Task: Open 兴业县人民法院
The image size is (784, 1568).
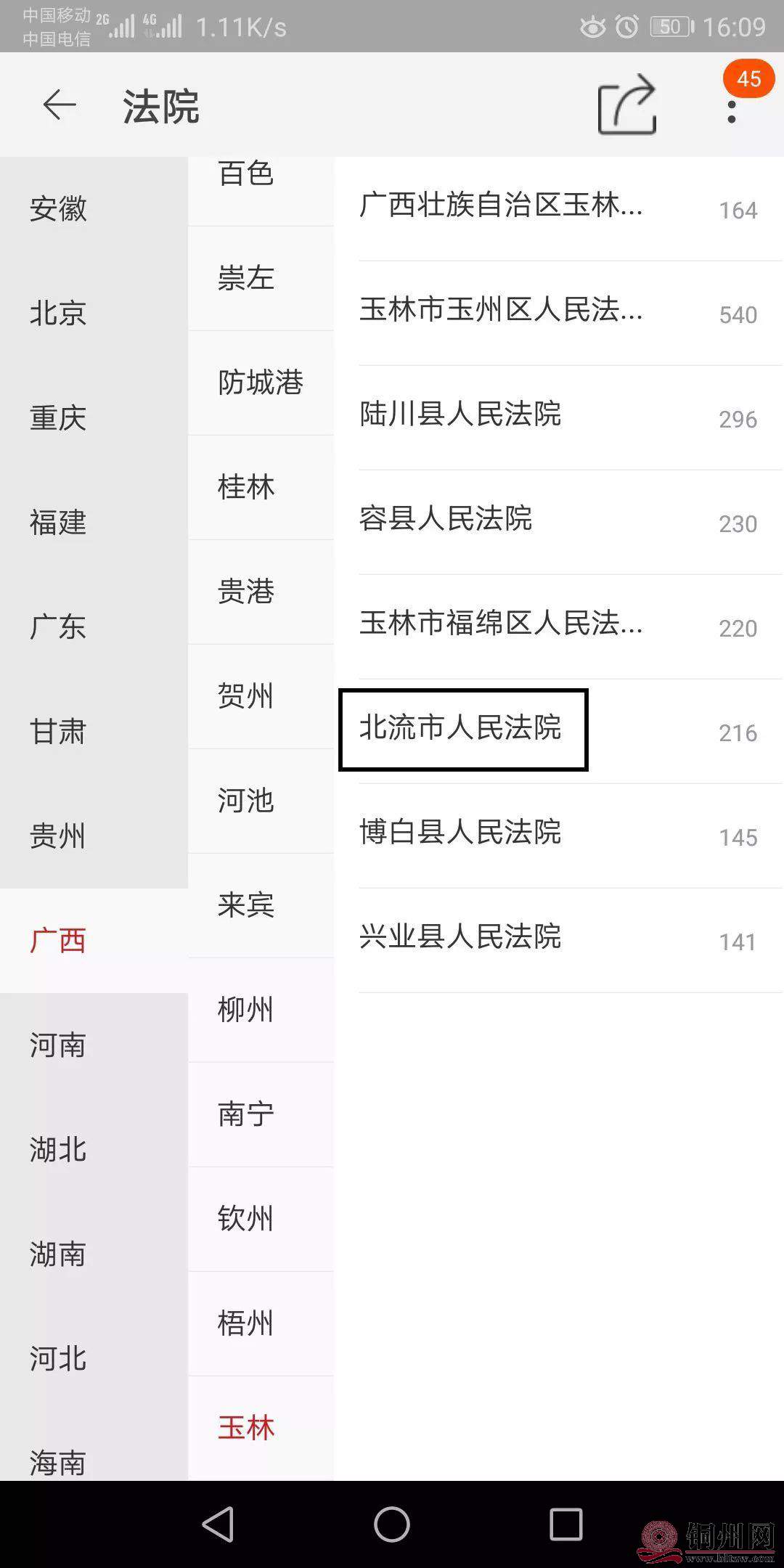Action: pyautogui.click(x=462, y=937)
